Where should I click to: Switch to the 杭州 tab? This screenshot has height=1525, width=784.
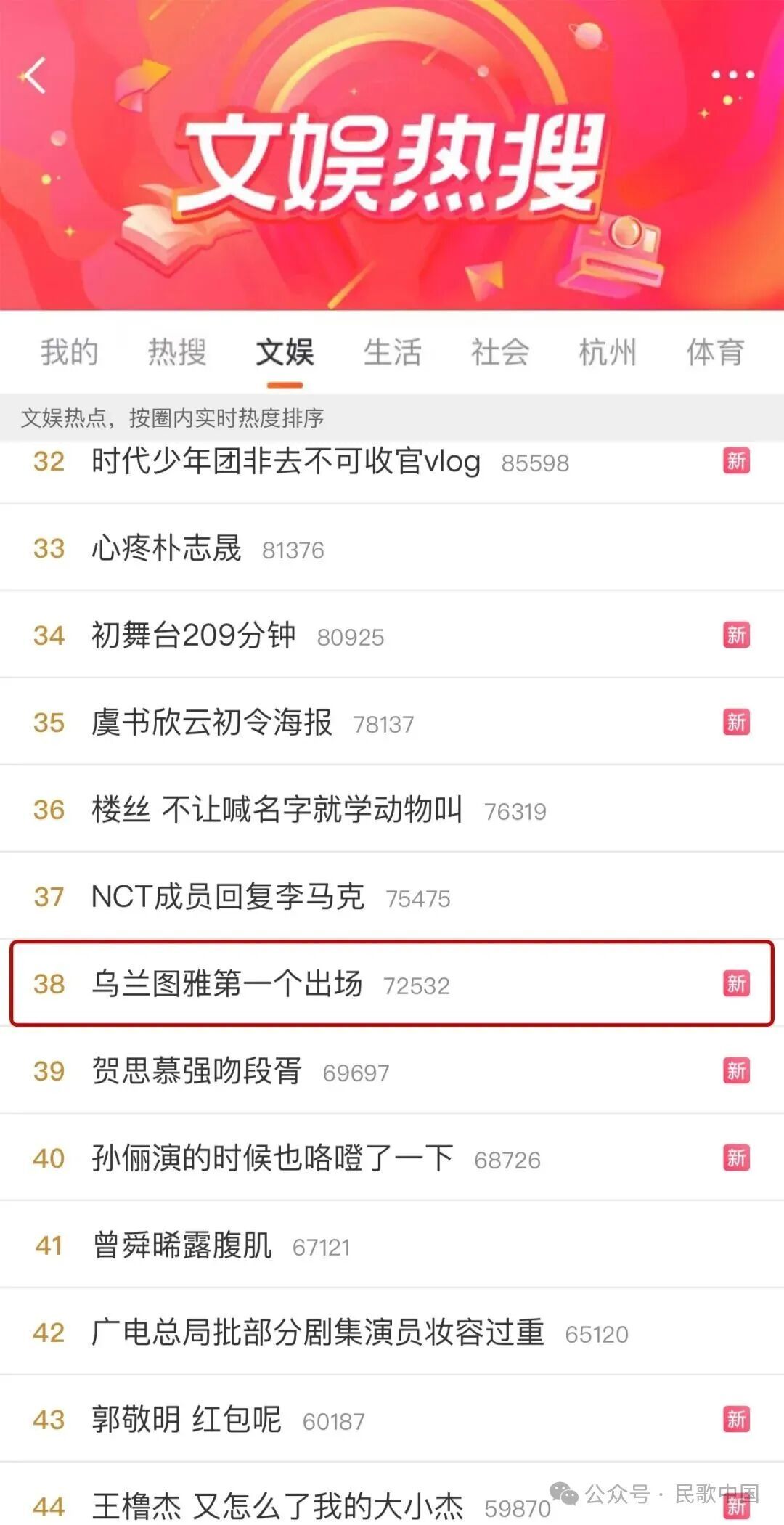[608, 352]
